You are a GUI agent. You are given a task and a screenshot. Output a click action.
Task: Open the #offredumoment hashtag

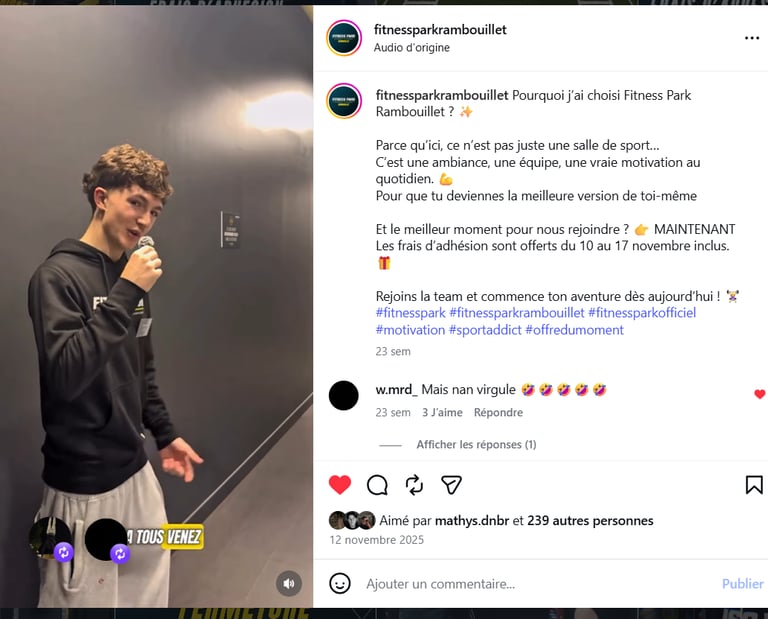coord(574,330)
